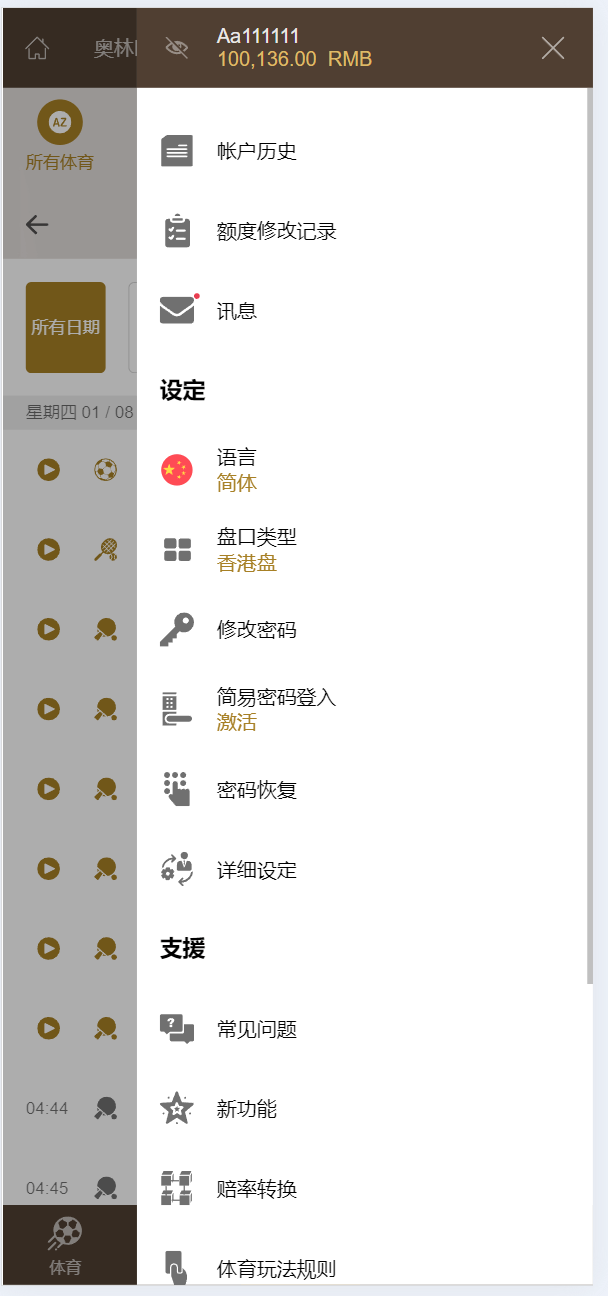Screen dimensions: 608x1296
Task: Open 赔率转换 odds converter
Action: [x=256, y=1189]
